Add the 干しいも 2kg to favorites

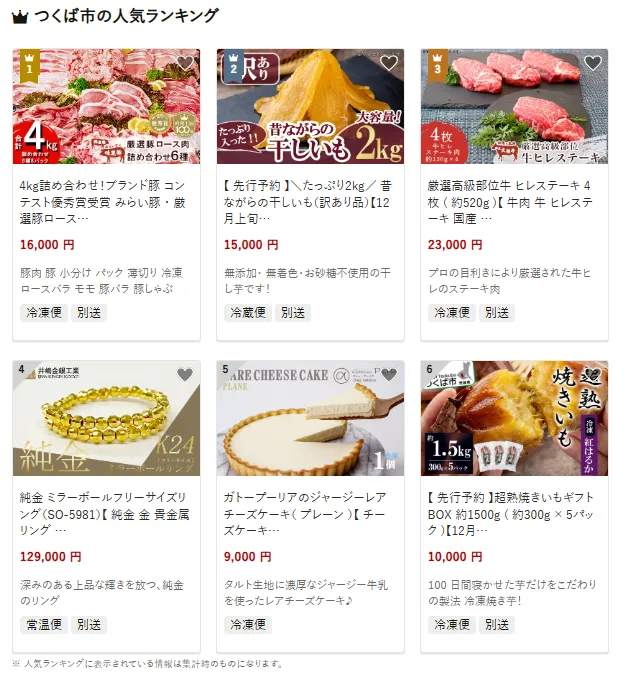(x=389, y=64)
